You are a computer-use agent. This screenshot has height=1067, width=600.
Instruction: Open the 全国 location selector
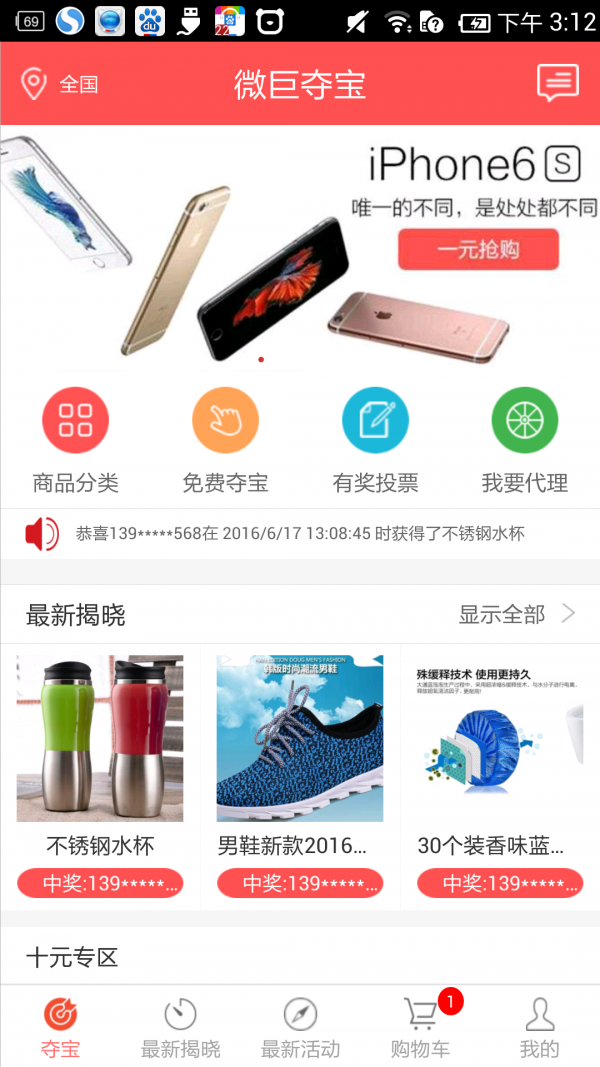tap(62, 84)
